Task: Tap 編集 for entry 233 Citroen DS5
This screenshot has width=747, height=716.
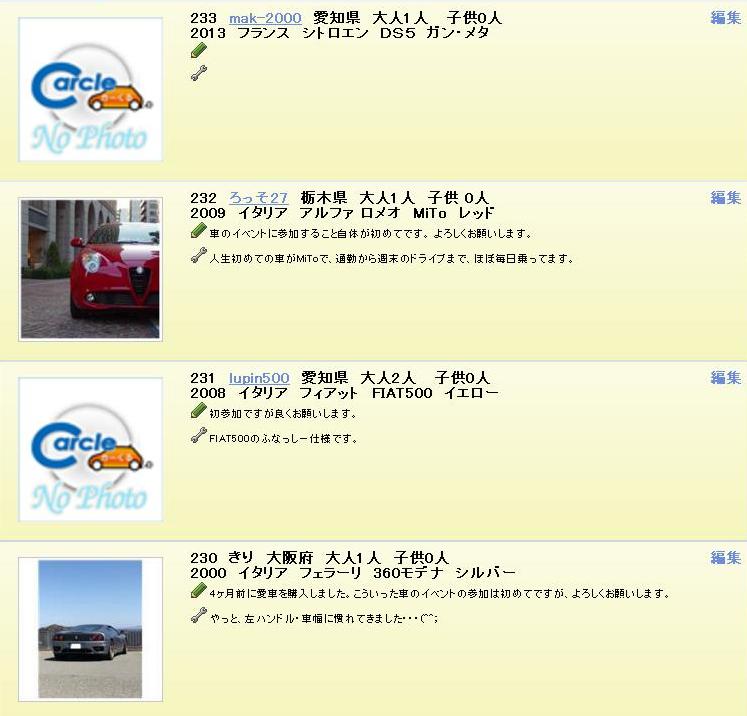Action: [725, 17]
